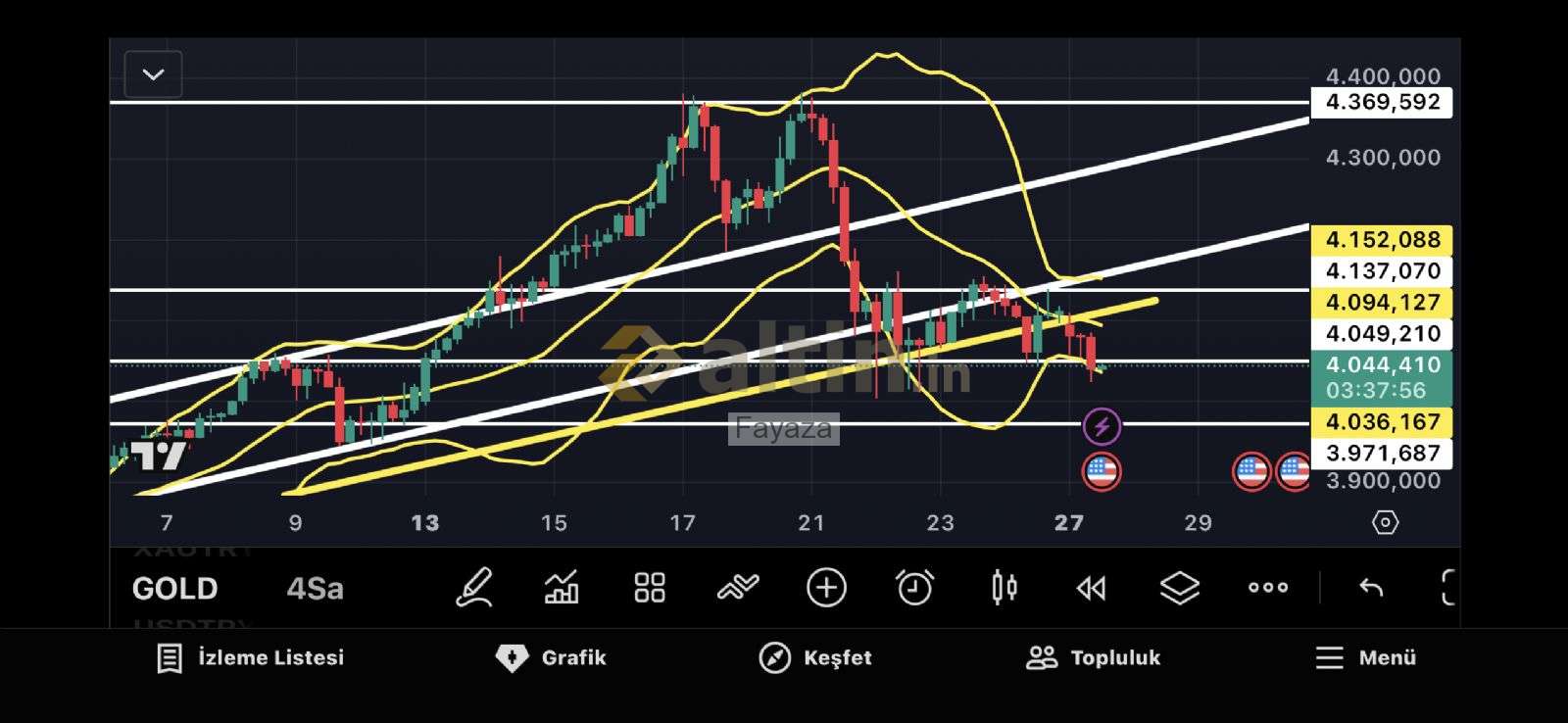Viewport: 1568px width, 723px height.
Task: Go to the Topluluk tab
Action: point(1094,657)
